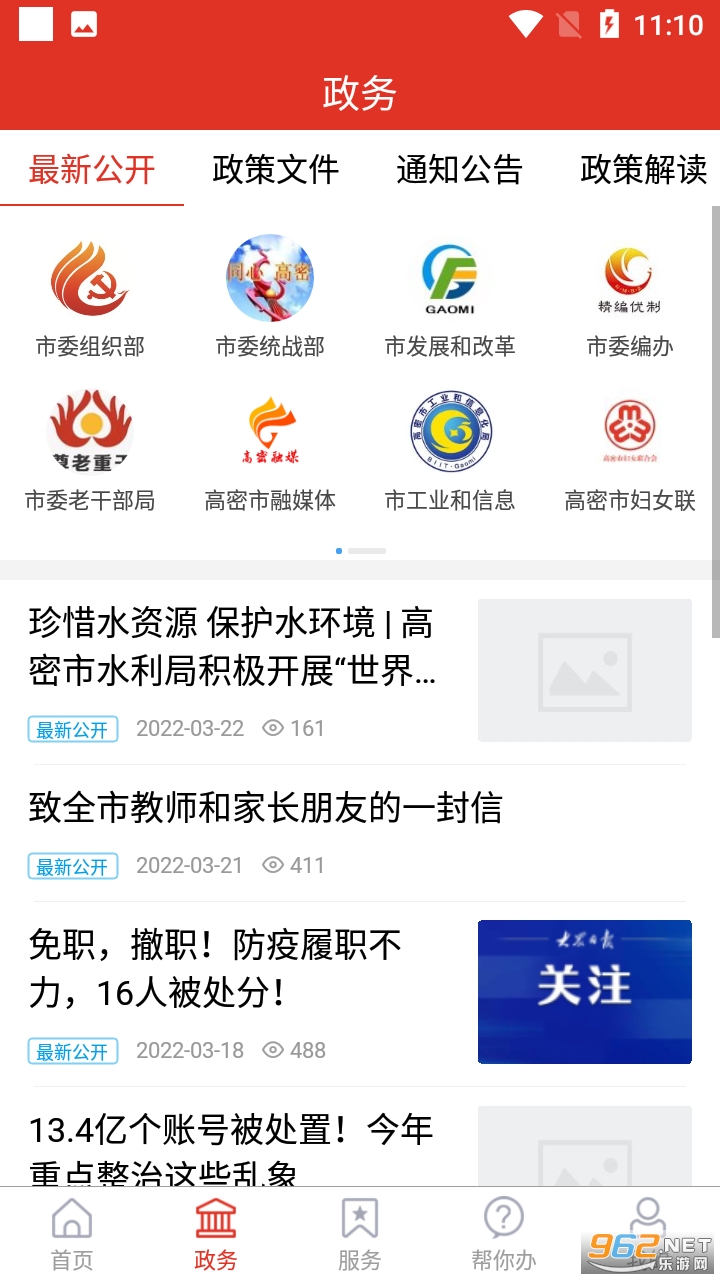Open the 政策解读 tab
This screenshot has width=720, height=1280.
tap(643, 169)
